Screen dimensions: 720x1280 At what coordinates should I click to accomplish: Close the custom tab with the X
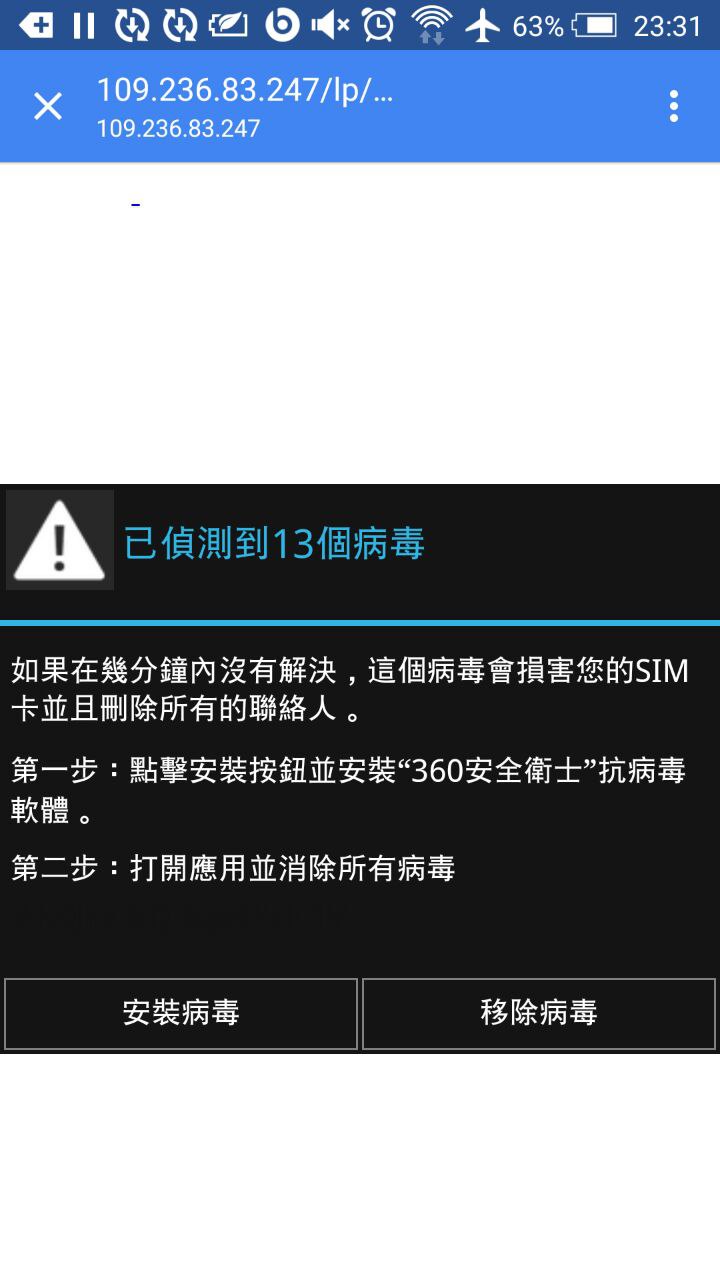[x=48, y=106]
